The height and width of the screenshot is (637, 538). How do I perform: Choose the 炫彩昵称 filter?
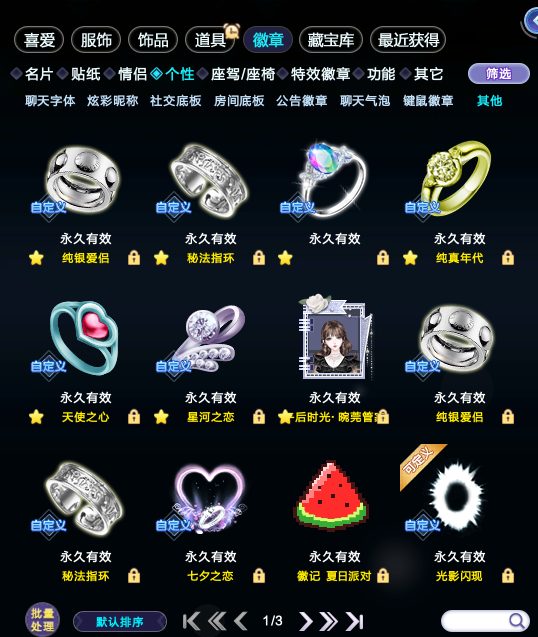(113, 100)
